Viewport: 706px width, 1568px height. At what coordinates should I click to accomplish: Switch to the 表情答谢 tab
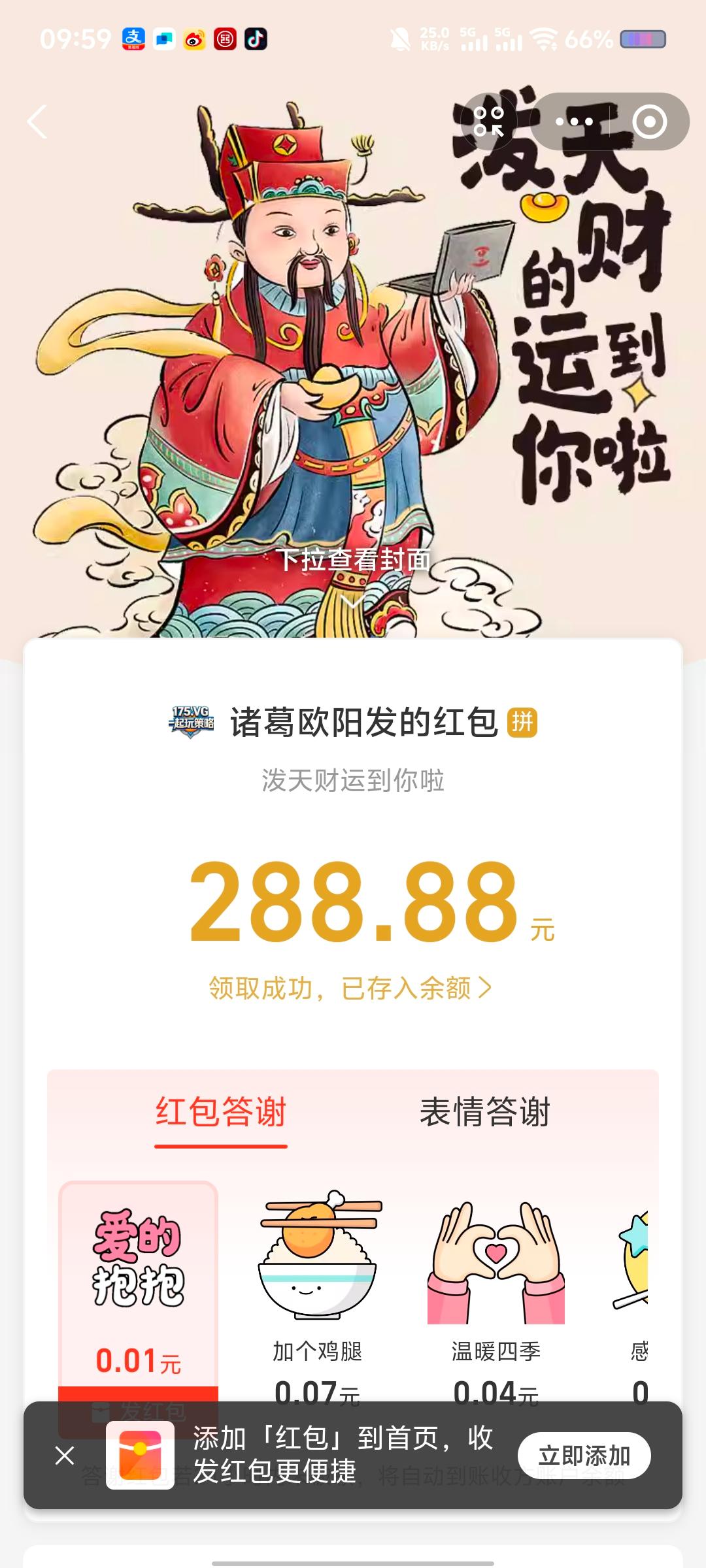tap(485, 1113)
